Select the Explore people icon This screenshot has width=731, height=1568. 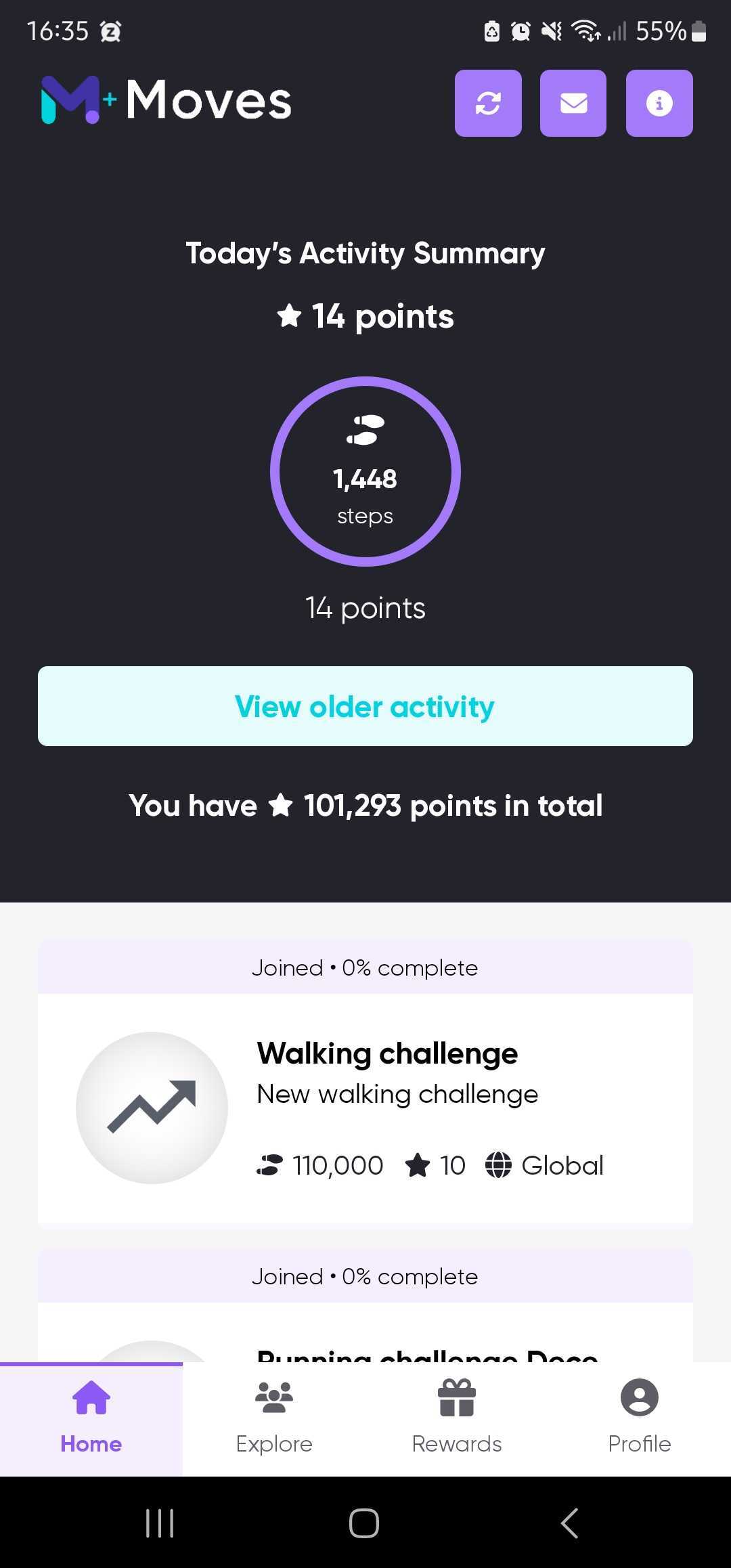tap(273, 1396)
